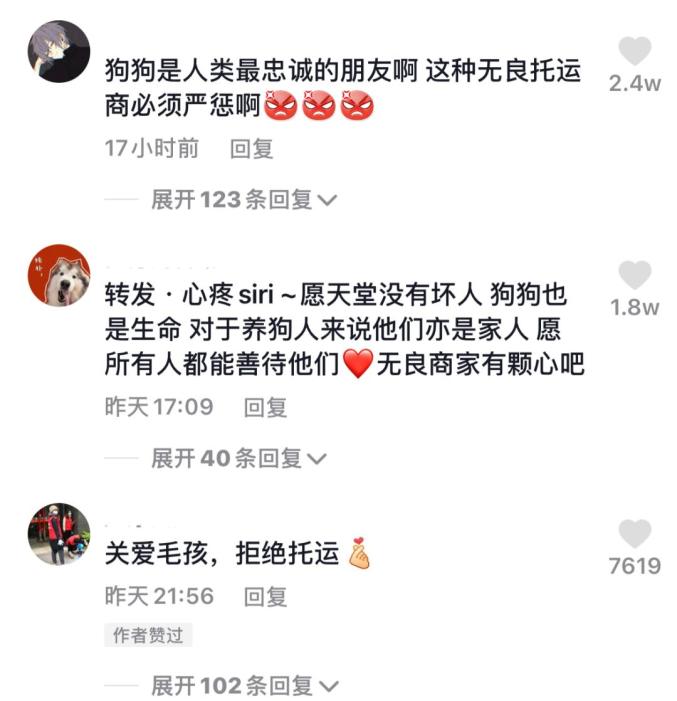Screen dimensions: 677x701
Task: Open the dog avatar of 心疼siri commenter
Action: pyautogui.click(x=59, y=275)
